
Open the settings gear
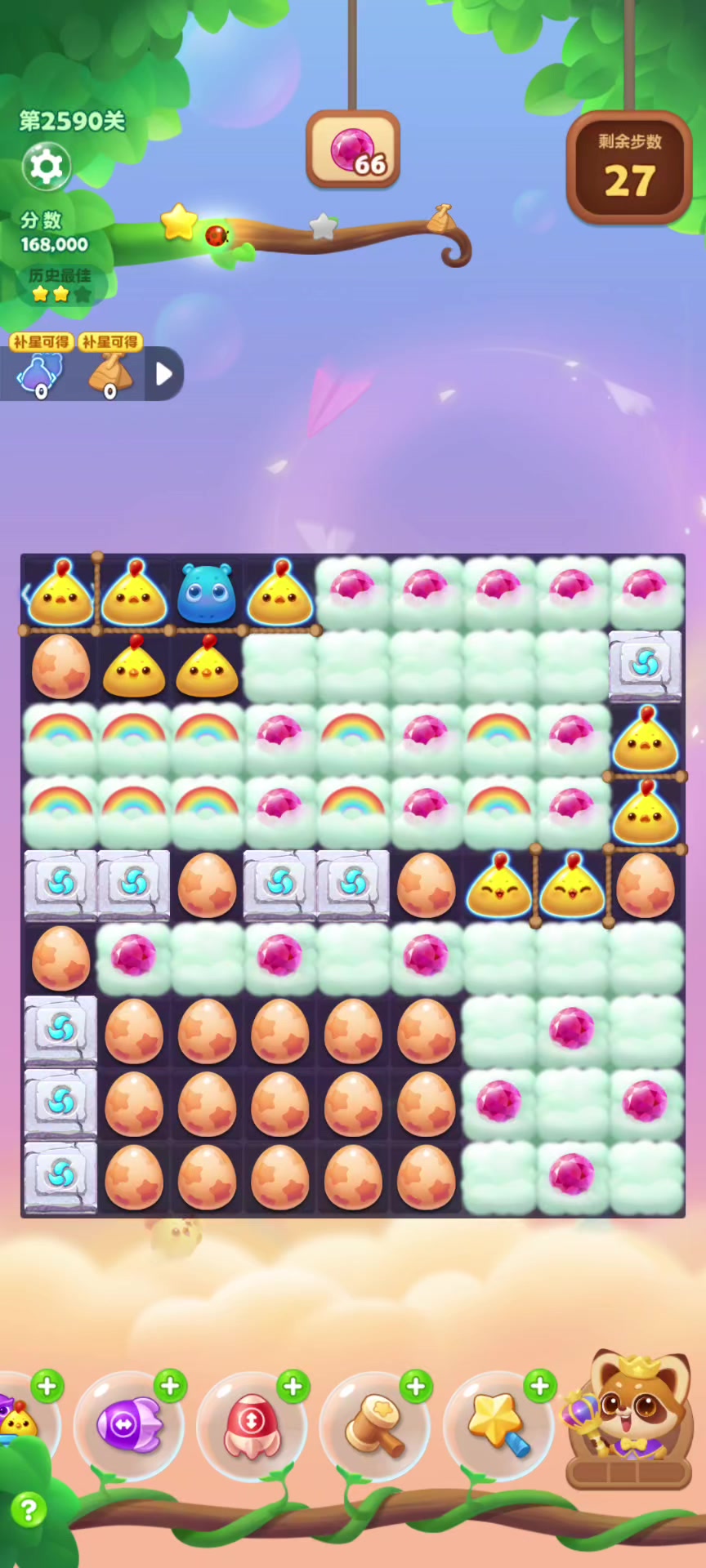(x=47, y=167)
